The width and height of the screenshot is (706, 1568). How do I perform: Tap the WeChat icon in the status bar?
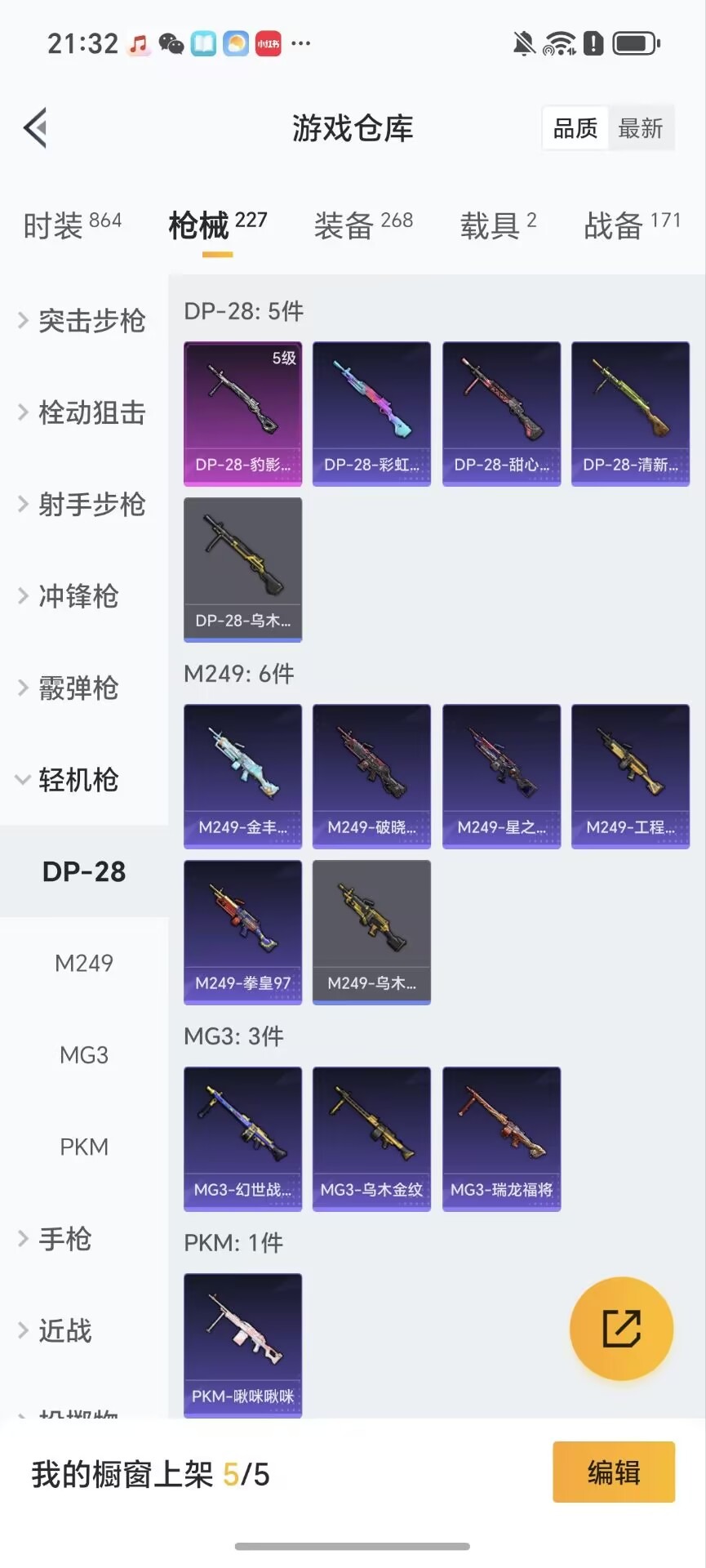(x=169, y=42)
